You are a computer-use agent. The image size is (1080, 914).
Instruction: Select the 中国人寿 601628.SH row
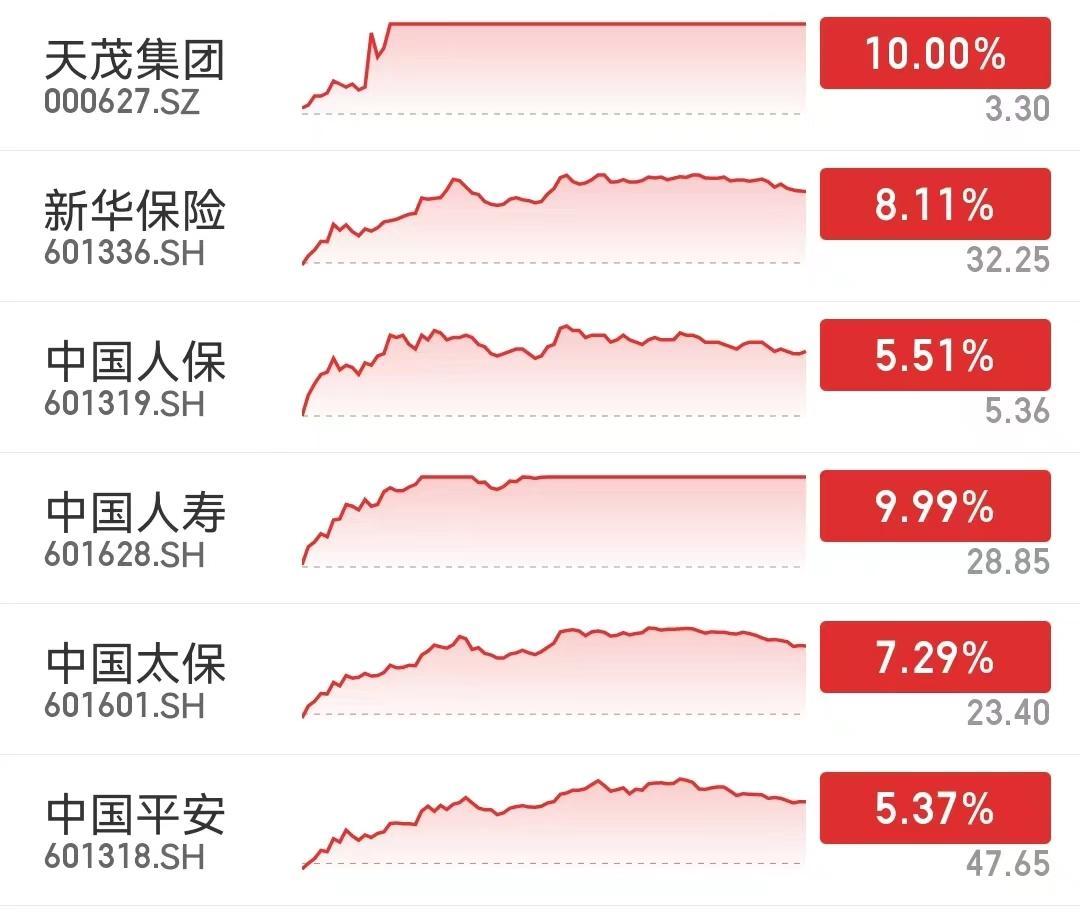point(540,528)
